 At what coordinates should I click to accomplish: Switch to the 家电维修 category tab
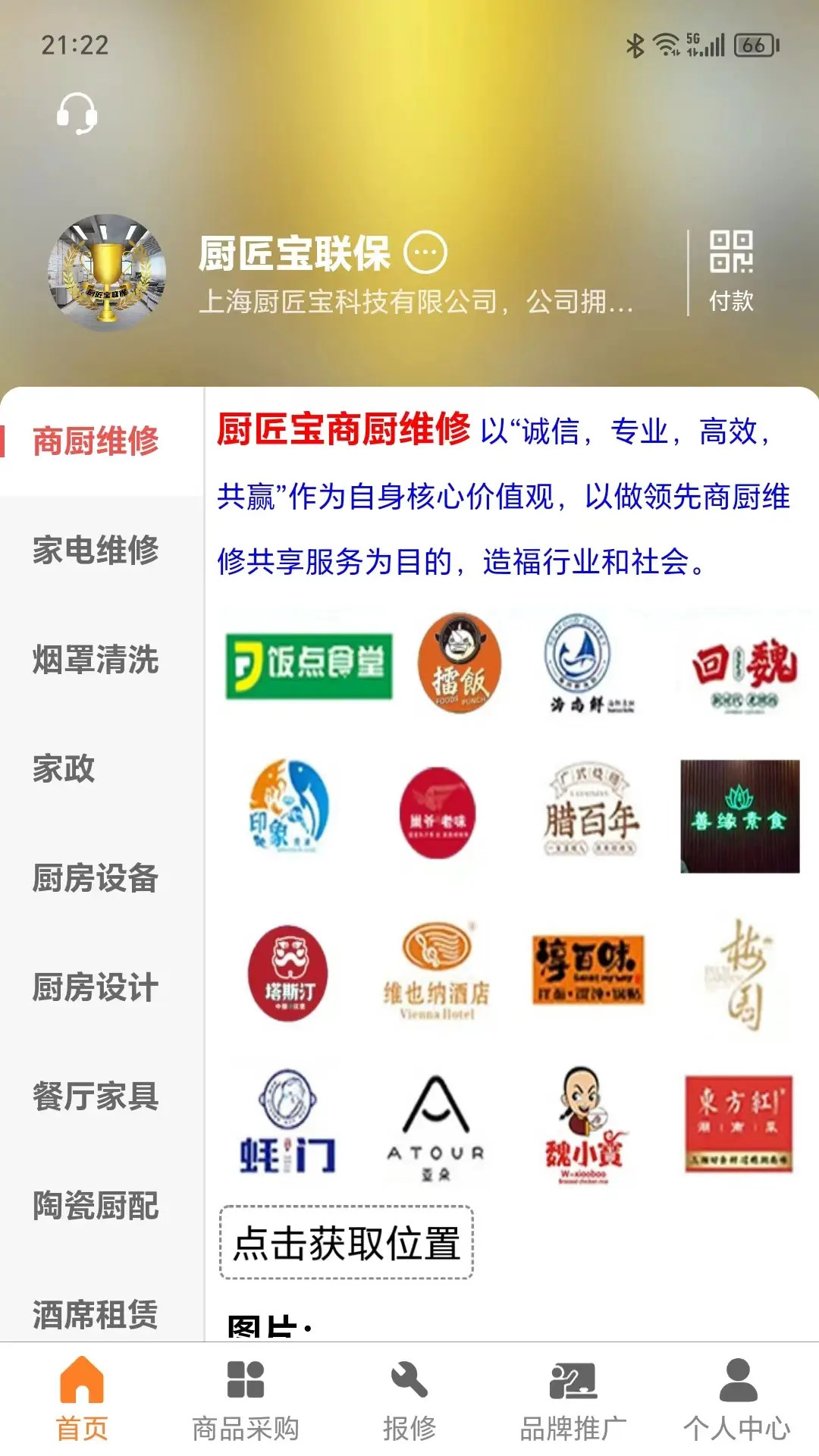pyautogui.click(x=95, y=552)
